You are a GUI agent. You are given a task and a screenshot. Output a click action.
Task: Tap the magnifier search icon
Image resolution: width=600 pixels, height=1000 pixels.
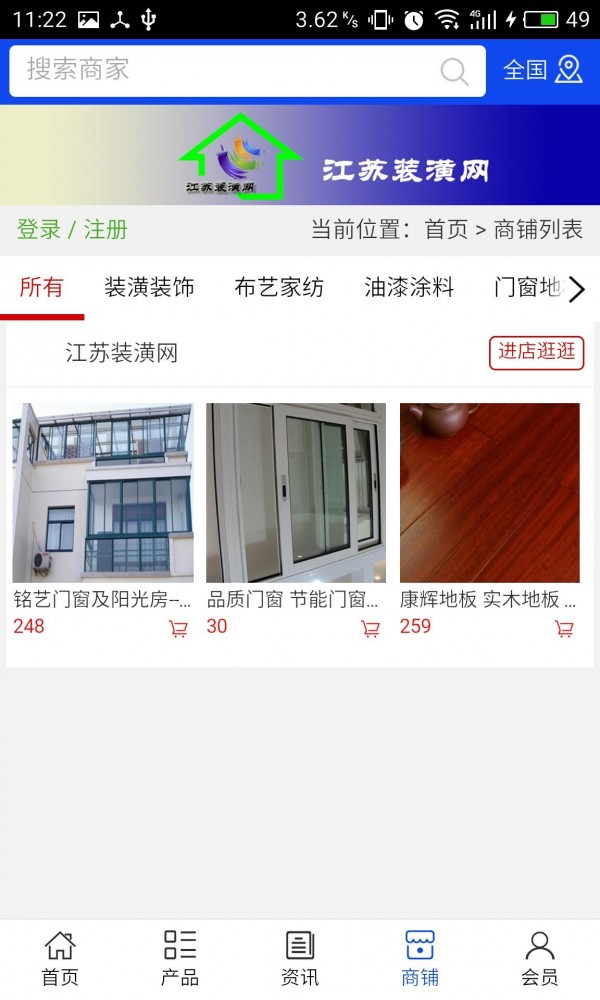pos(454,71)
